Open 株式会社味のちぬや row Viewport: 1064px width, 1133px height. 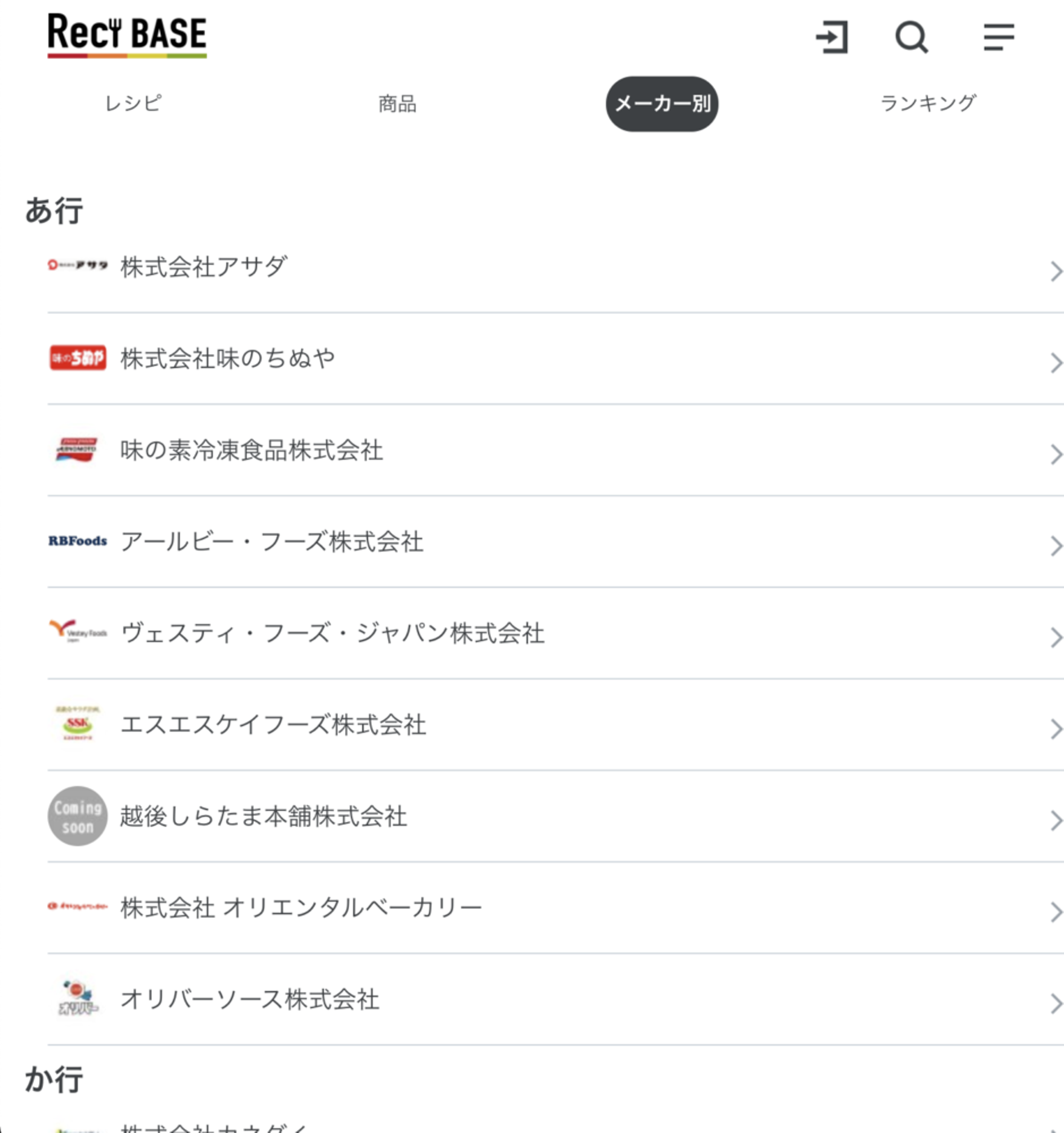click(x=227, y=359)
